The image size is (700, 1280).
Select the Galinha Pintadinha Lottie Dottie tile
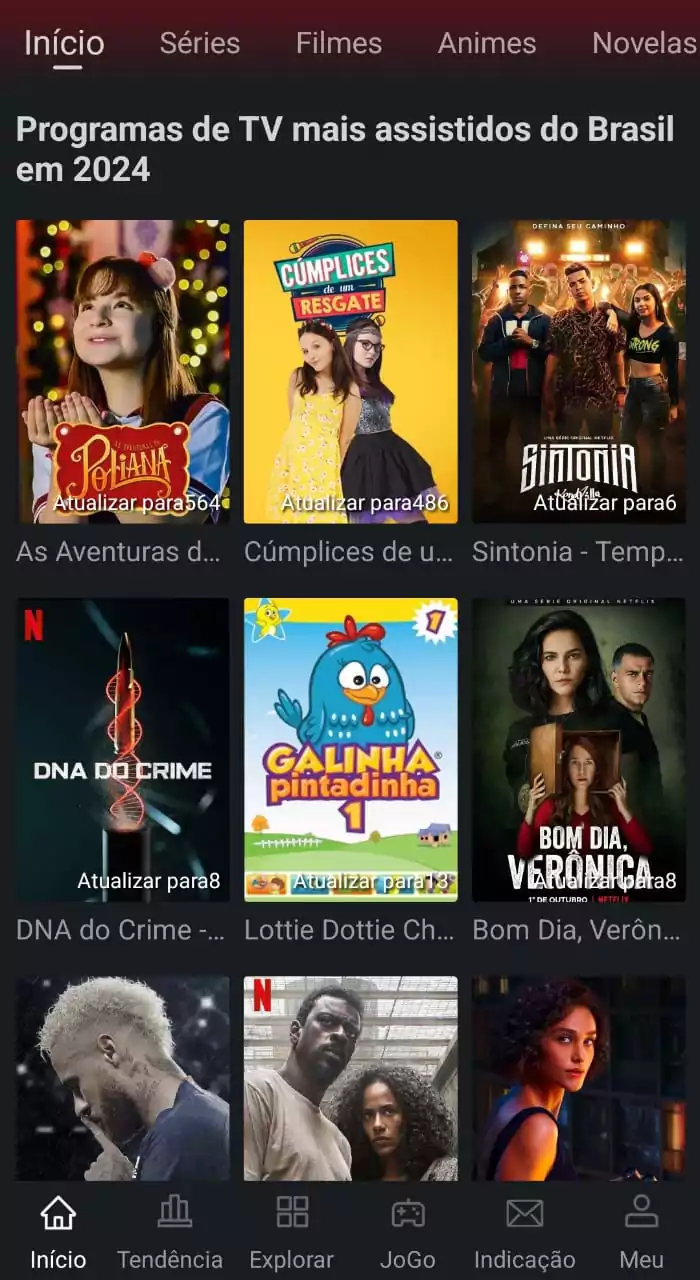[x=351, y=750]
